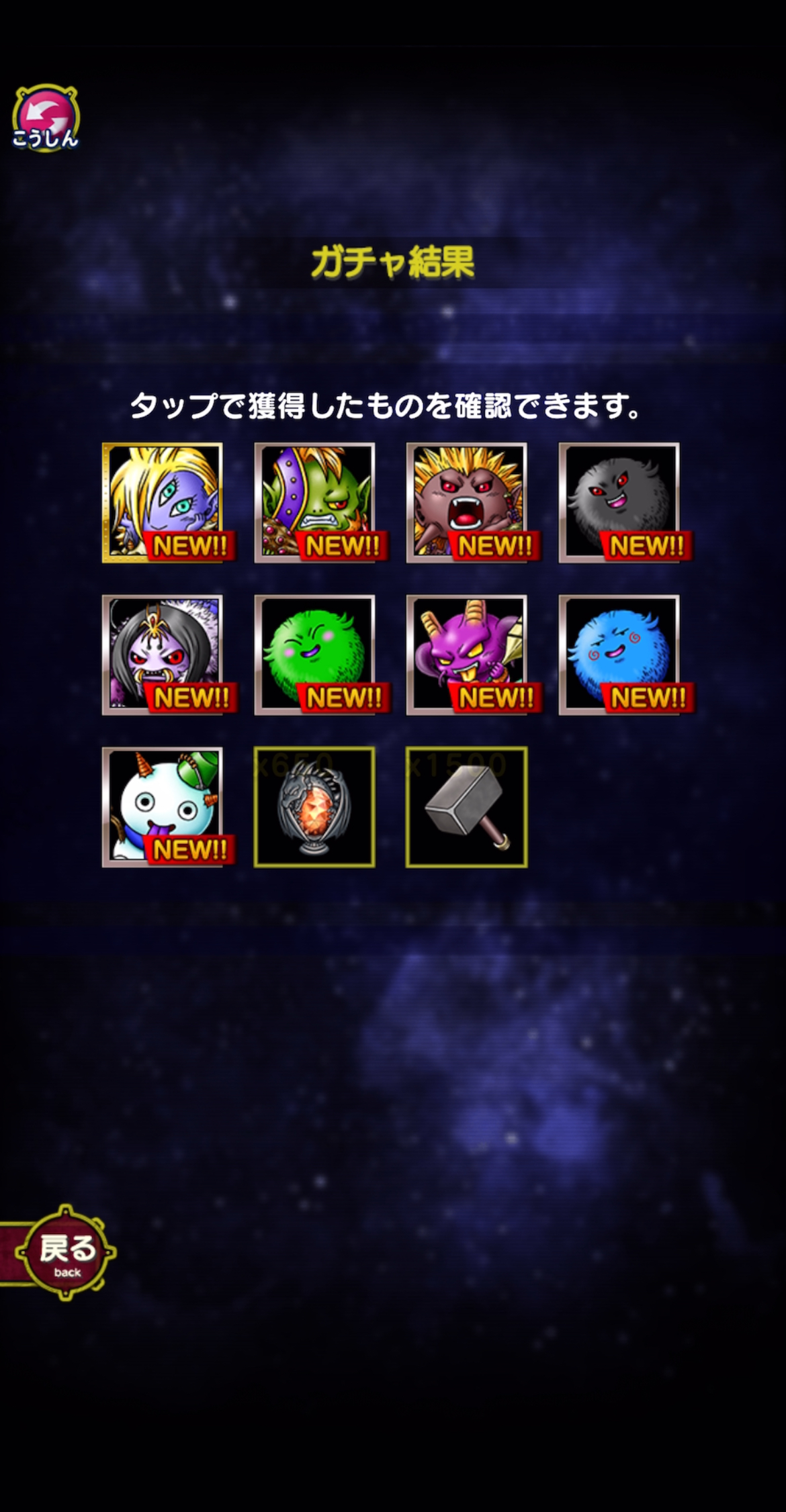Inspect the dragon orb item reward

[314, 807]
